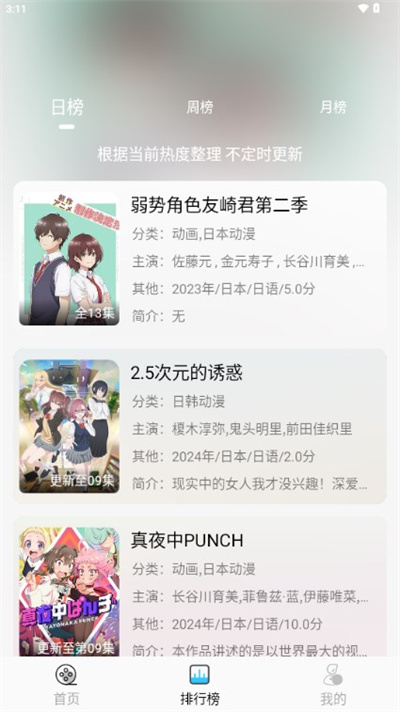
Task: Select the 日榜 daily ranking tab
Action: click(67, 108)
